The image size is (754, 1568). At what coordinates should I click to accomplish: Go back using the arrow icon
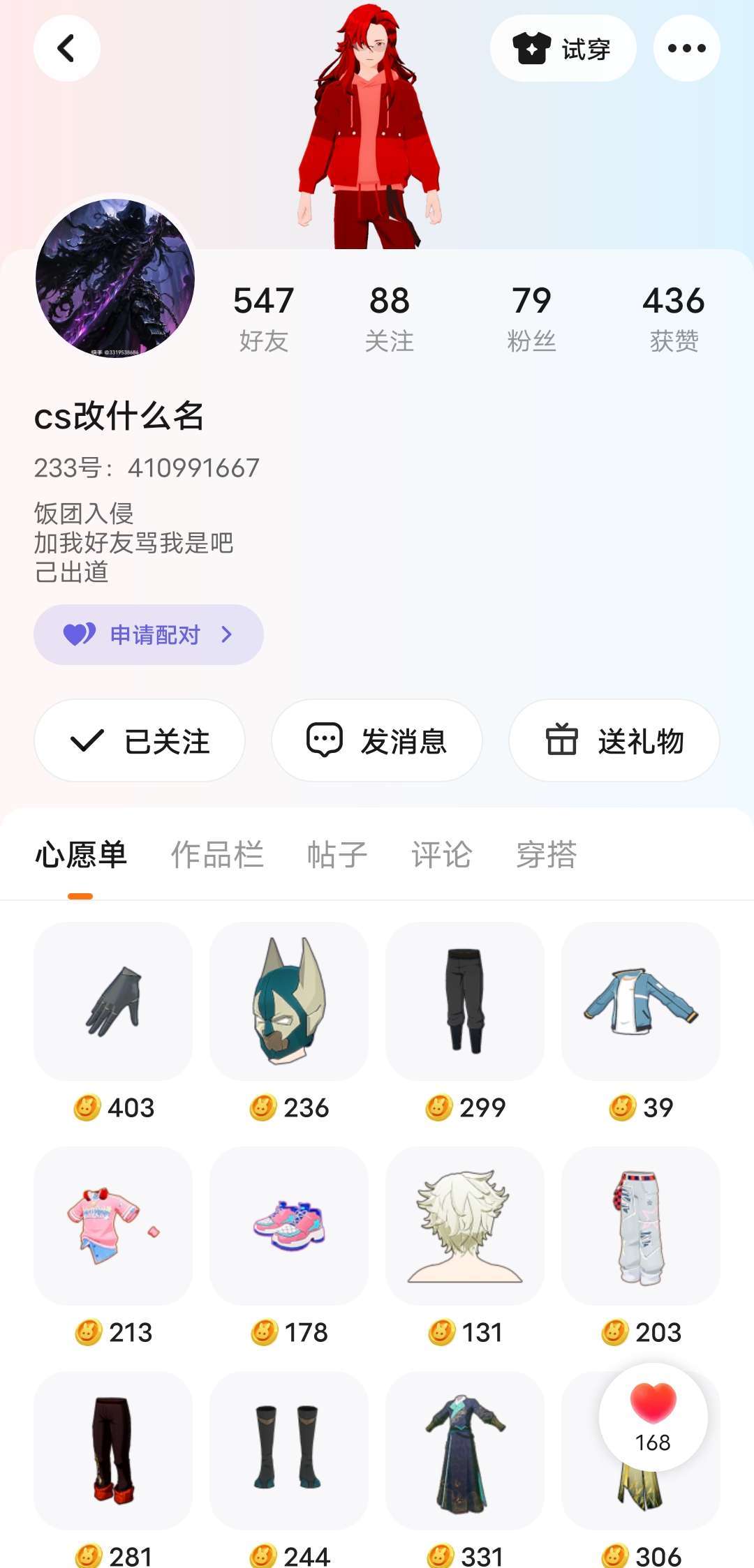click(66, 48)
